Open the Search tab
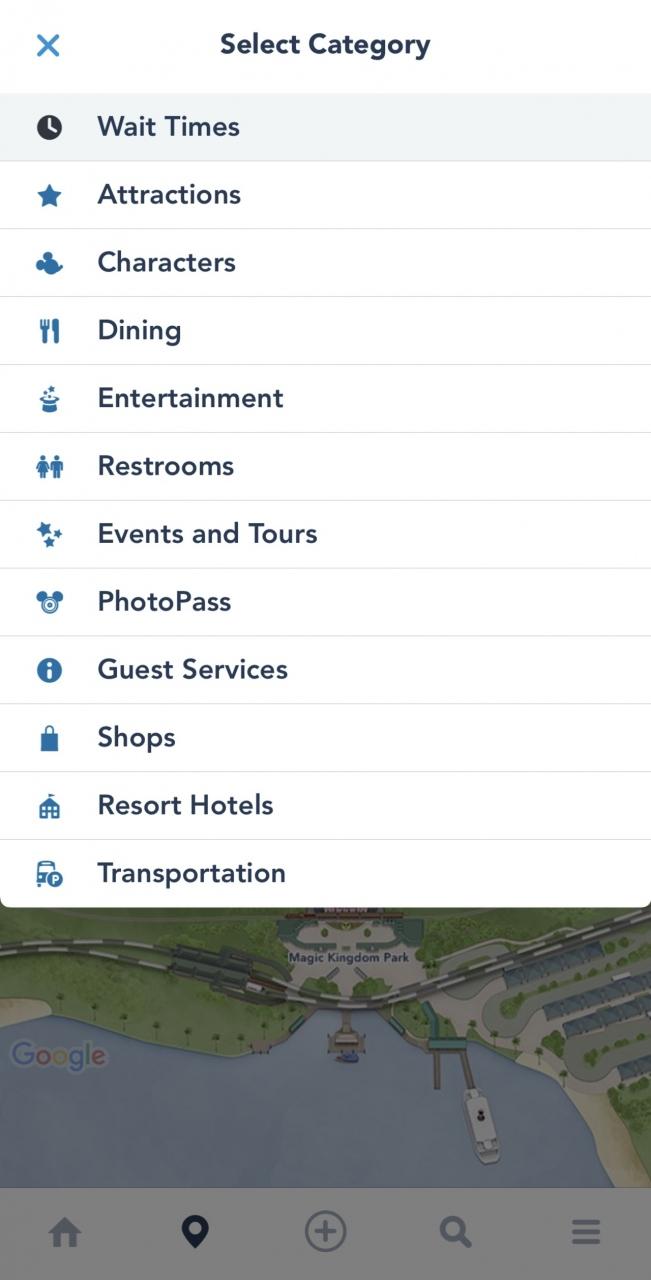 coord(455,1232)
